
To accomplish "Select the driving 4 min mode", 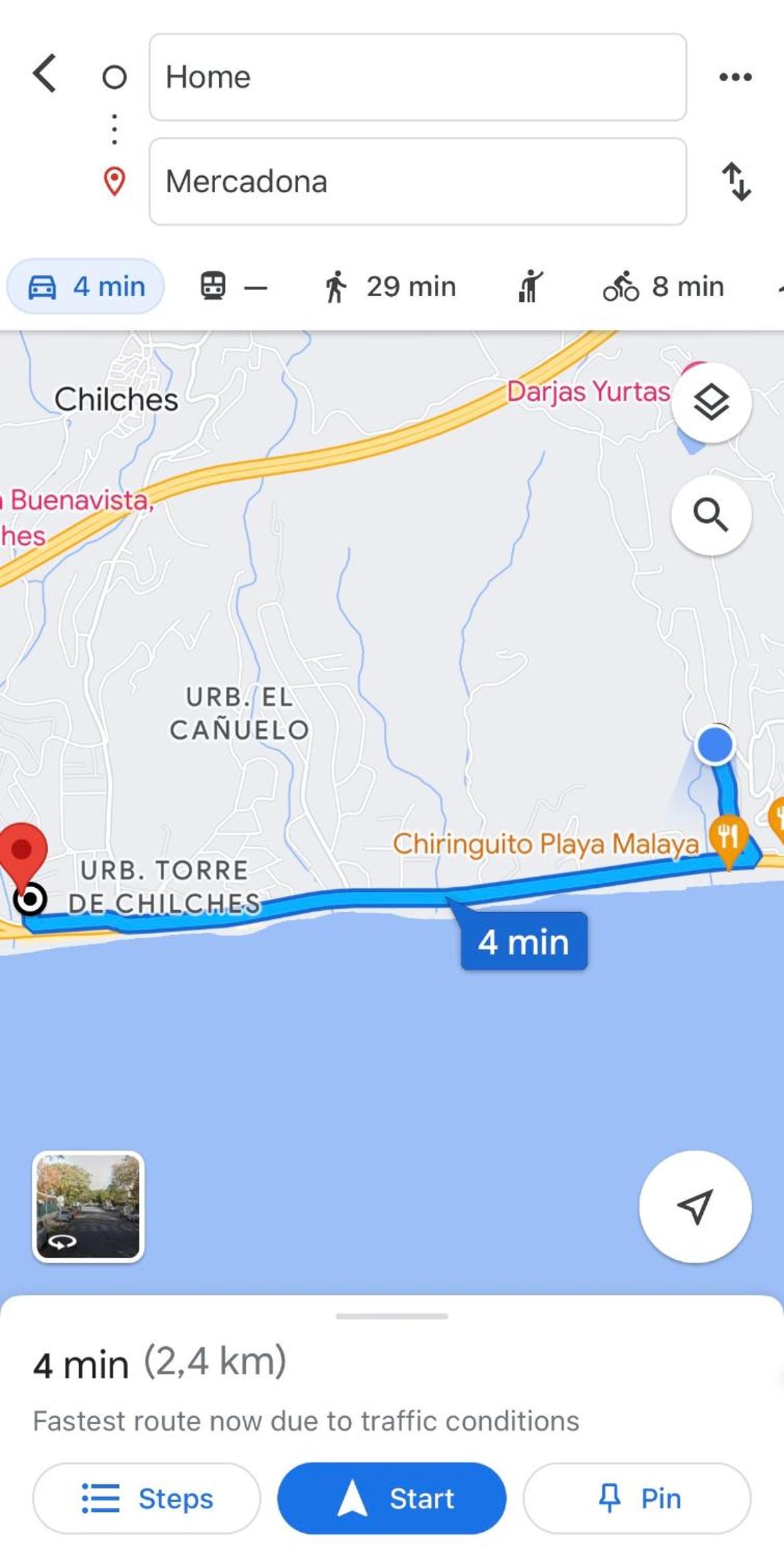I will [86, 287].
